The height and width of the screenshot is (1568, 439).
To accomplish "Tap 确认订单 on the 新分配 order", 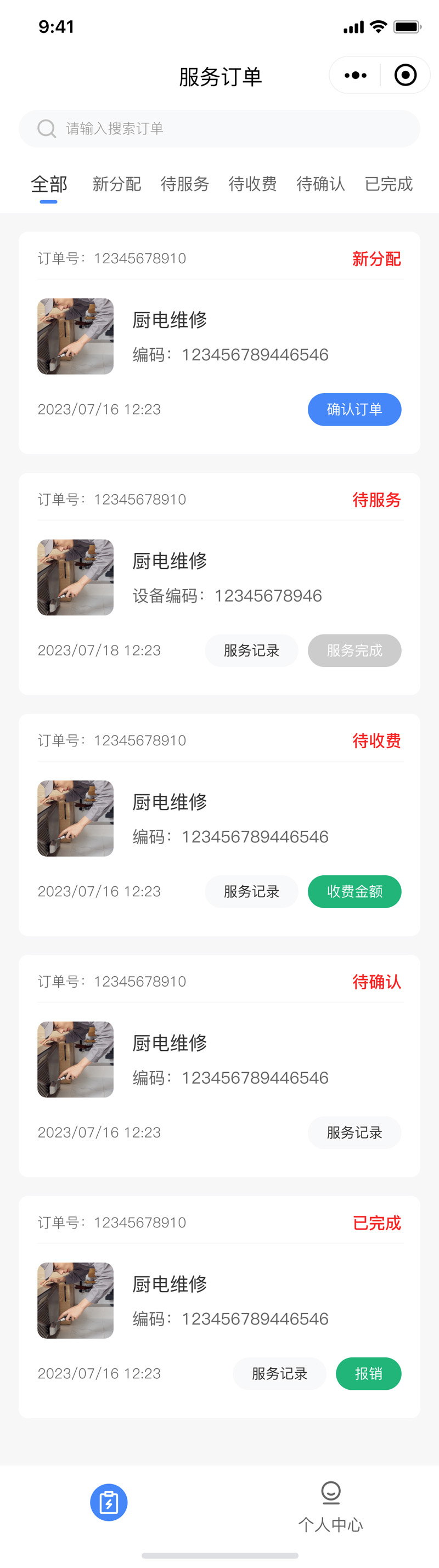I will [354, 409].
